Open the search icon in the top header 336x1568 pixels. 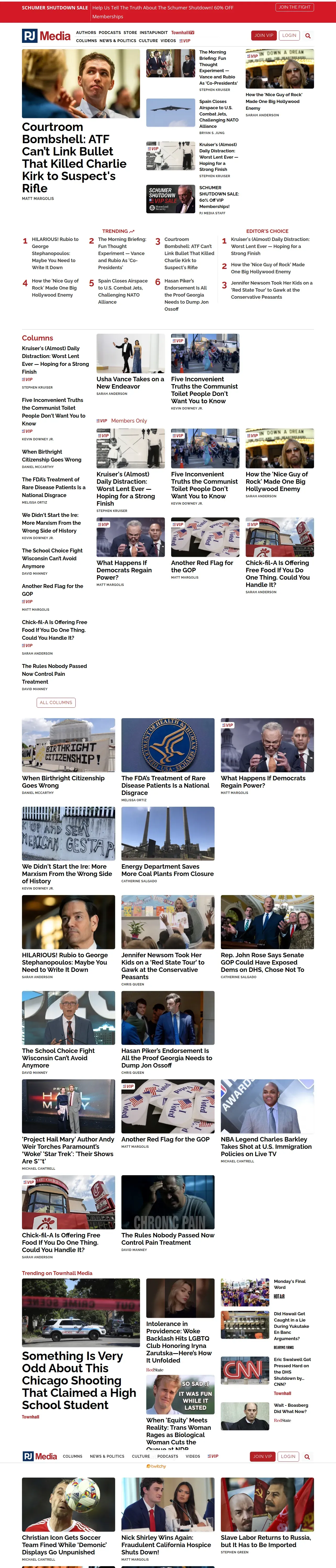click(x=308, y=36)
